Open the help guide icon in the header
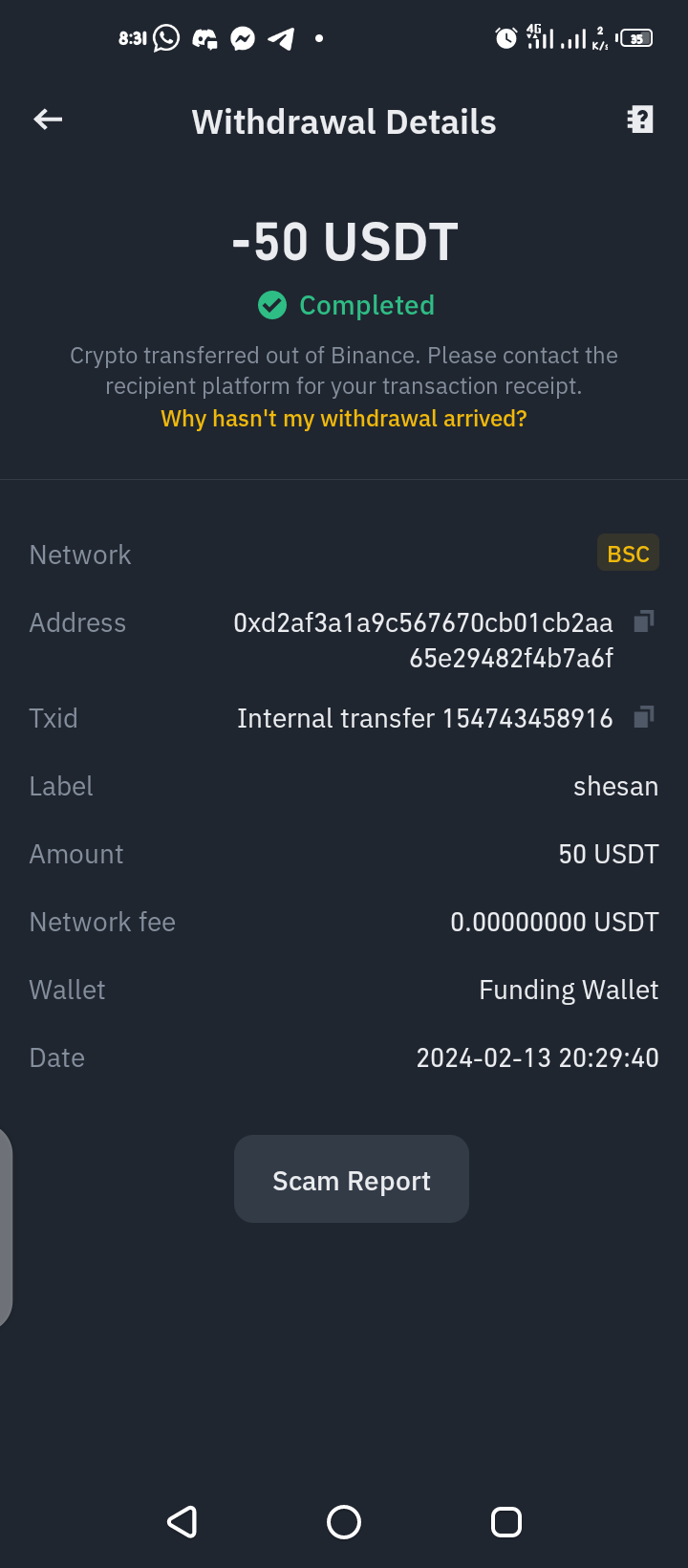Screen dimensions: 688x1568 coord(640,120)
